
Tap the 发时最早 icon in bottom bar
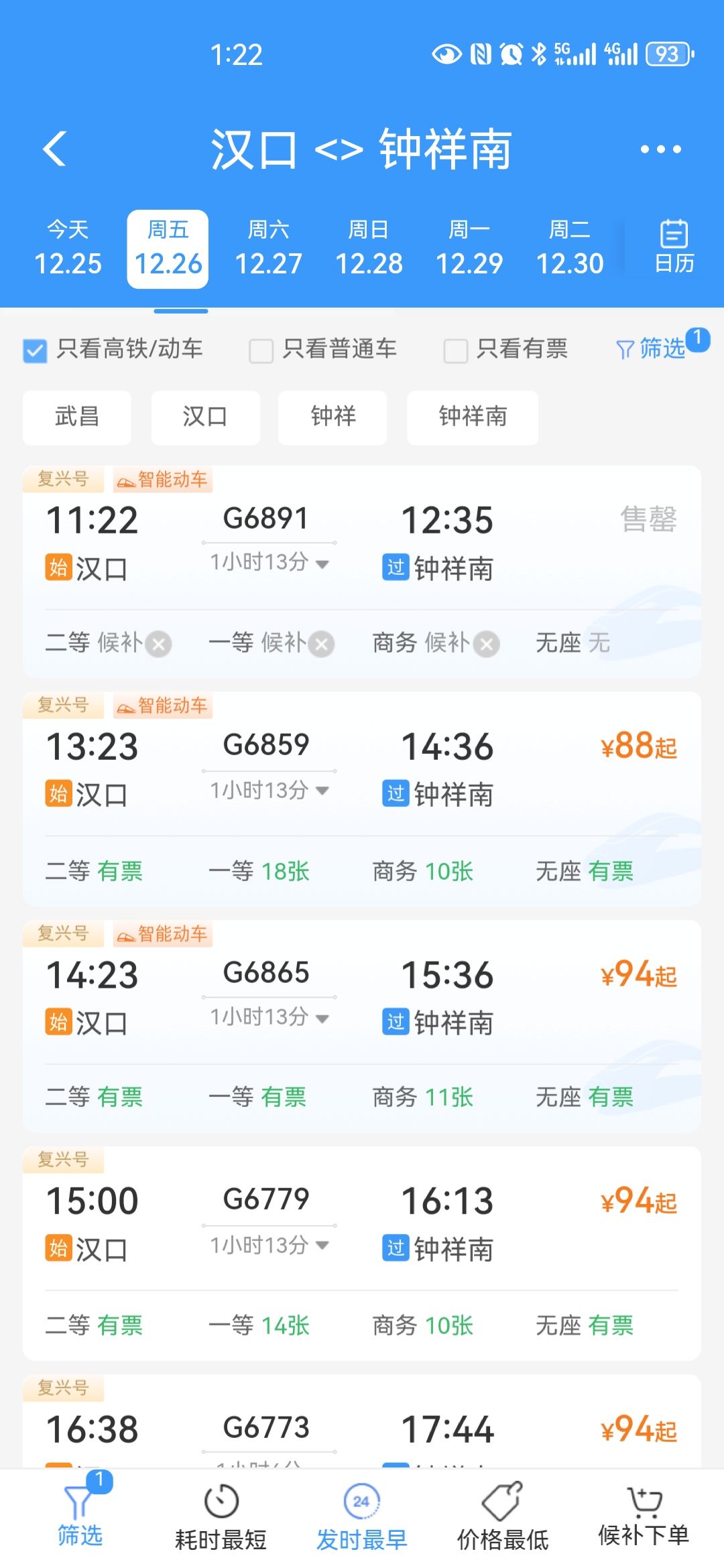click(362, 1500)
